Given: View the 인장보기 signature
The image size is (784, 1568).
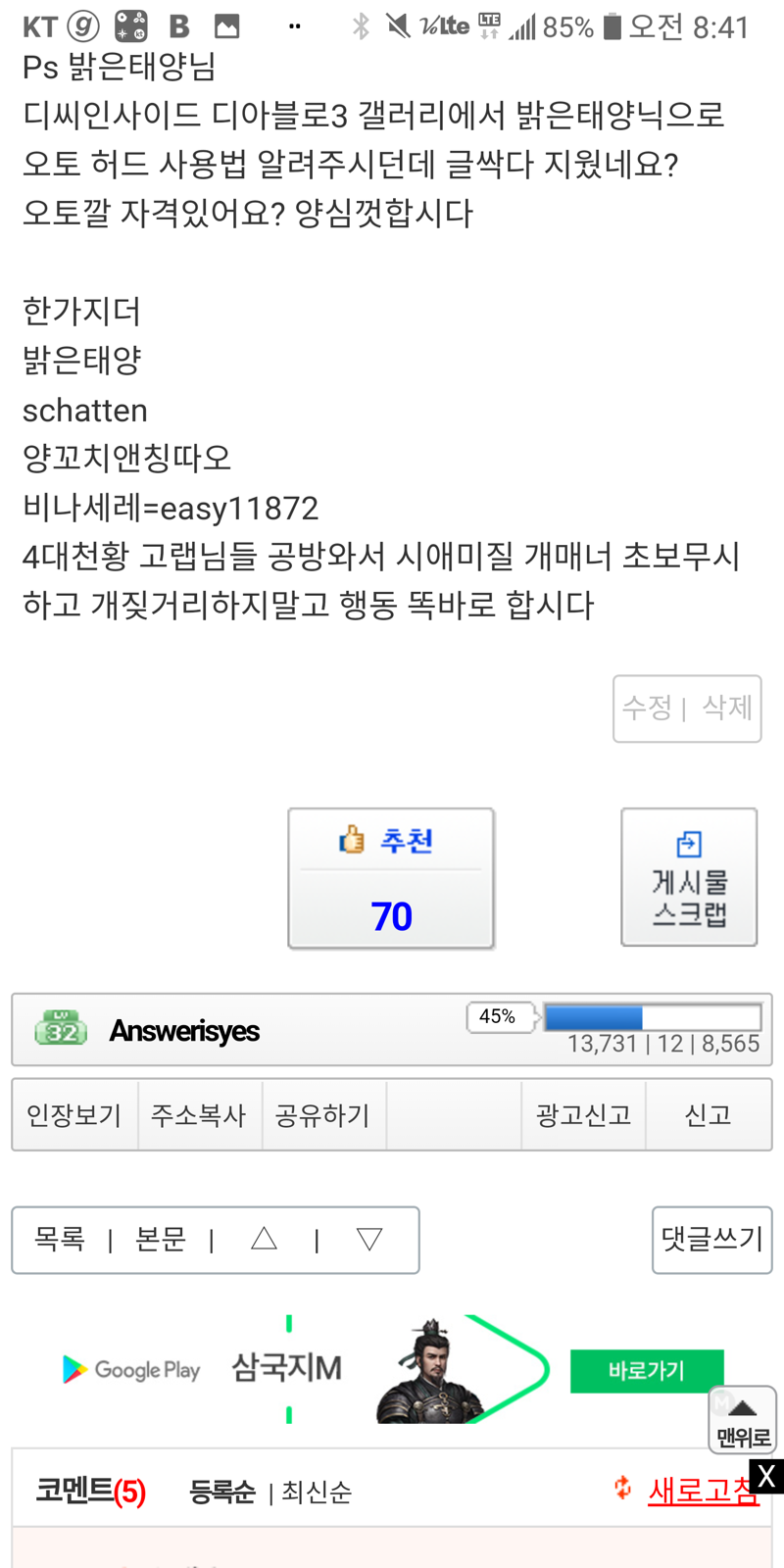Looking at the screenshot, I should pyautogui.click(x=74, y=1114).
